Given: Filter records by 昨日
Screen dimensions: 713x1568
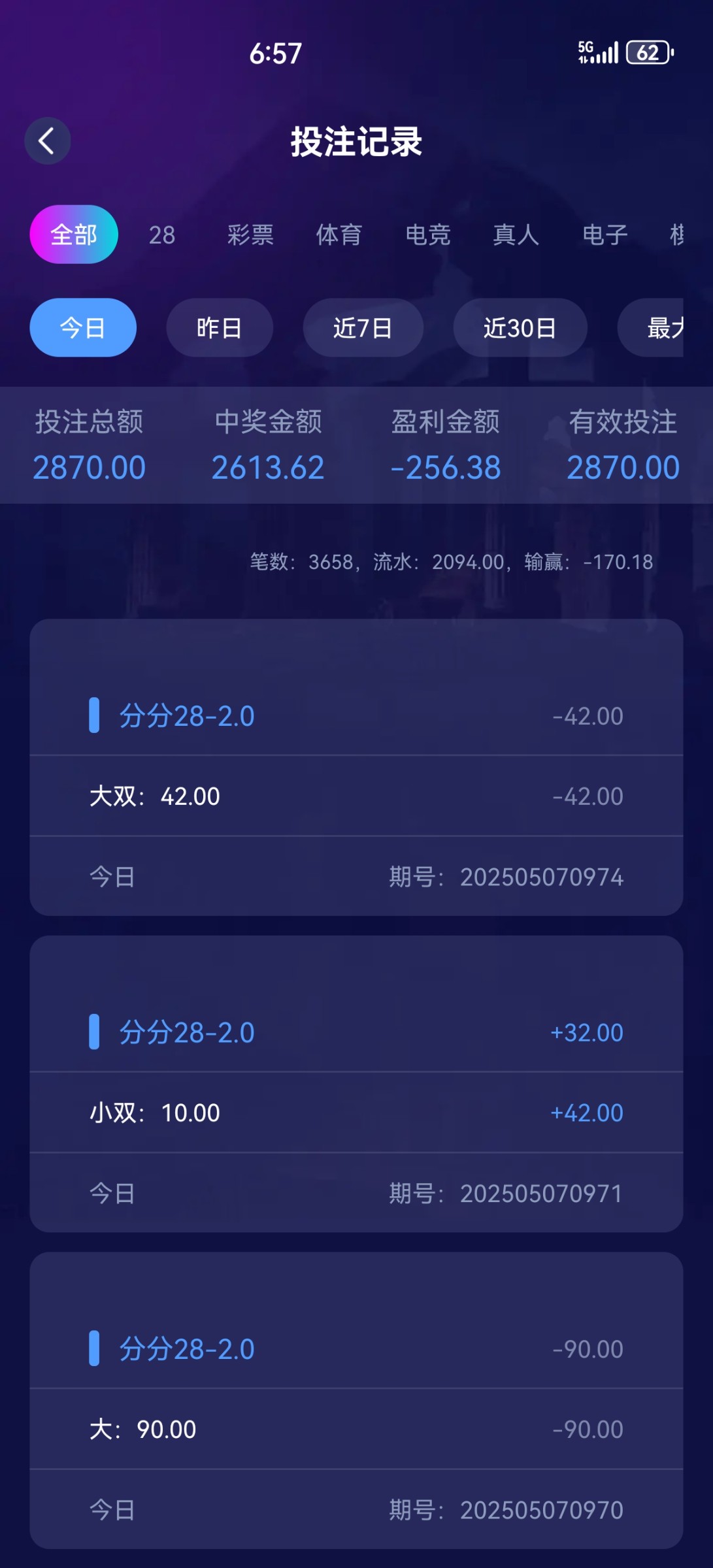Looking at the screenshot, I should (x=220, y=327).
